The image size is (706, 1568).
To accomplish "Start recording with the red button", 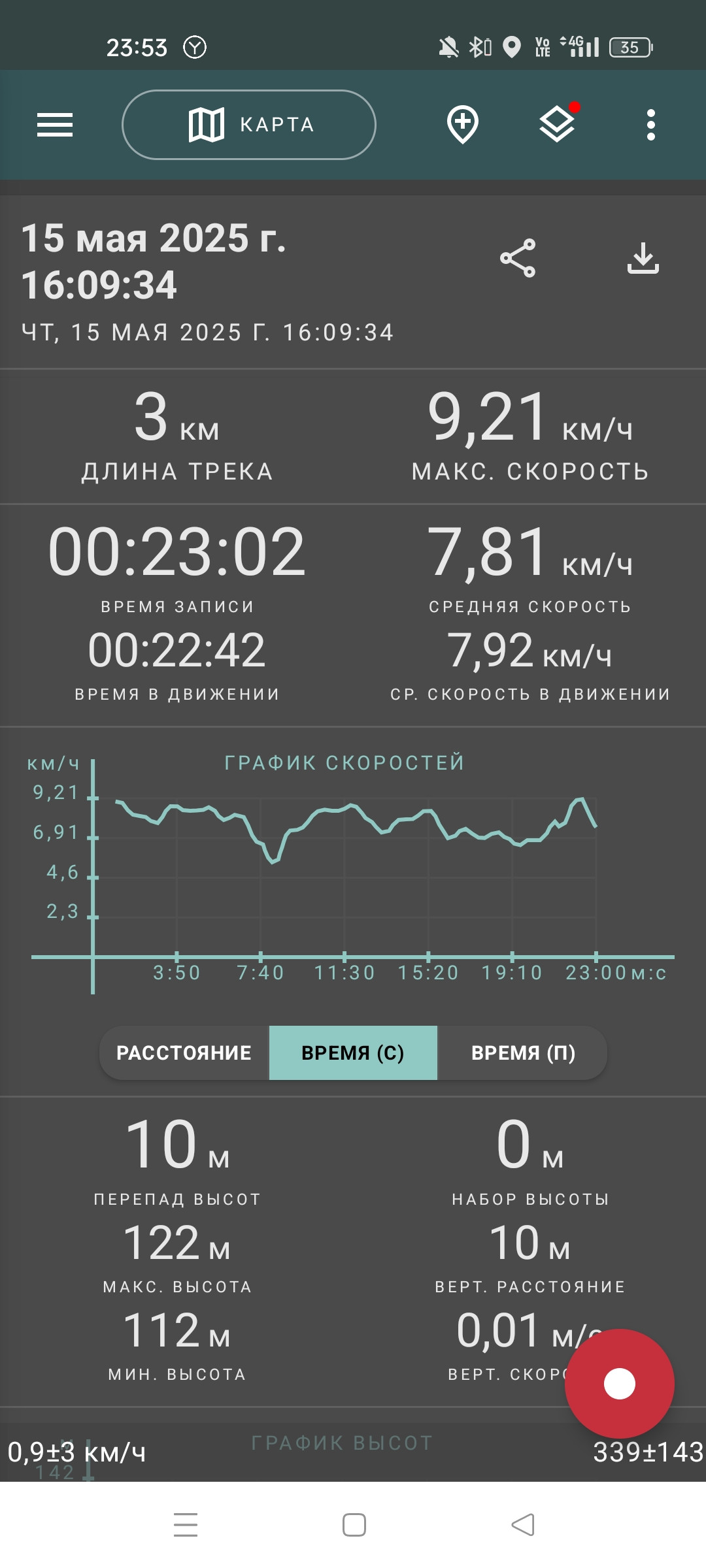I will 620,1384.
